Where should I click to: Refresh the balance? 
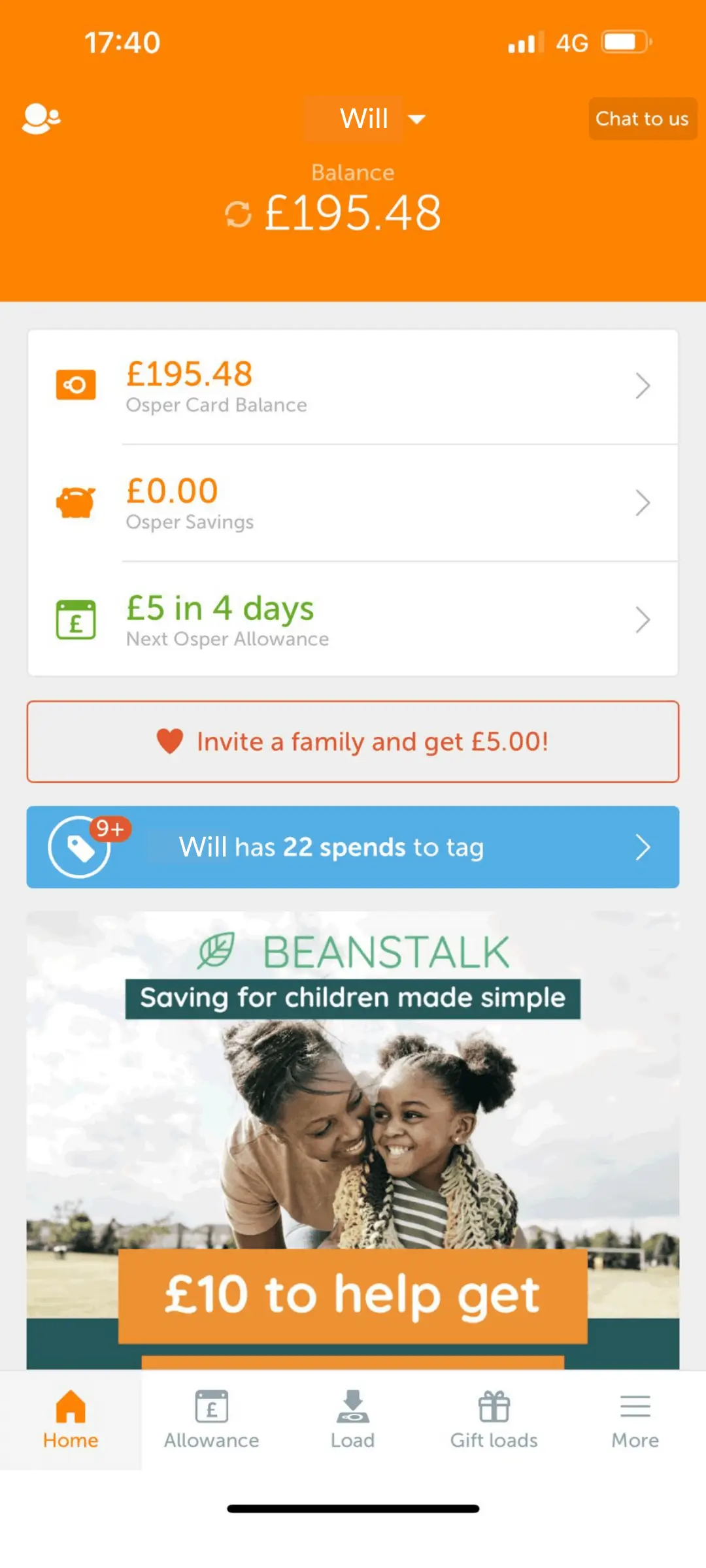coord(238,214)
